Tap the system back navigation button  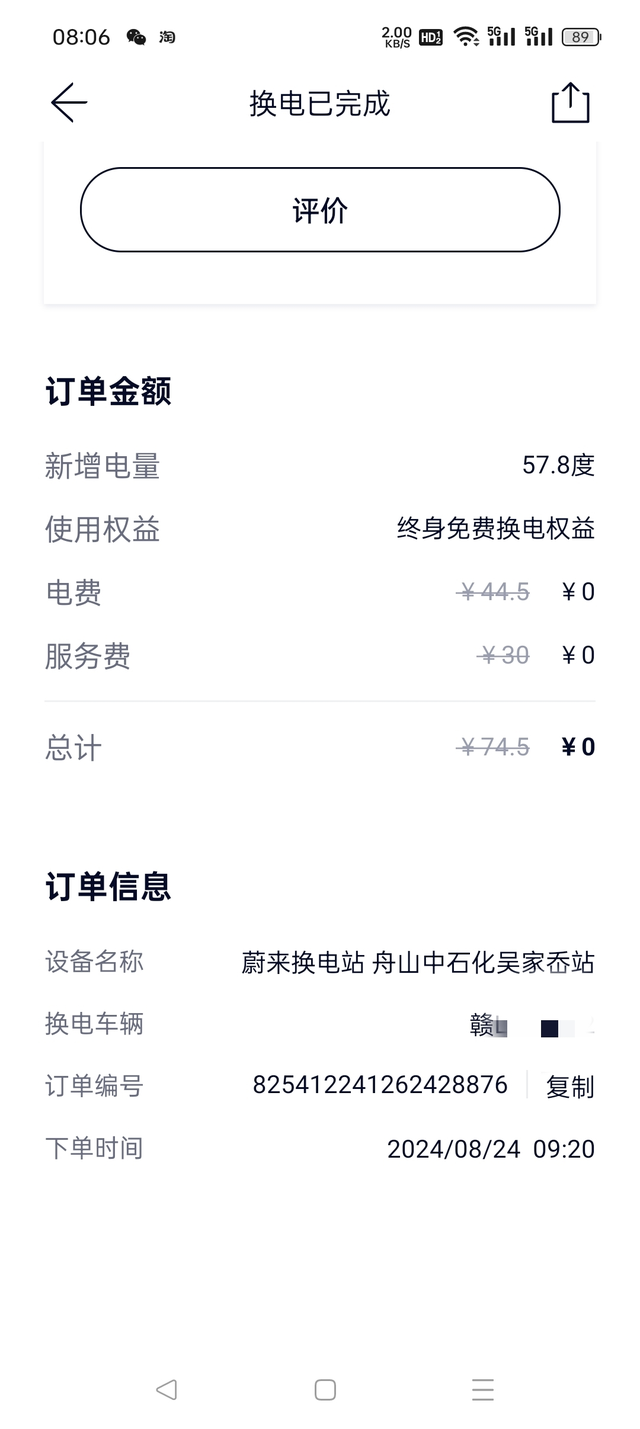(x=167, y=1389)
